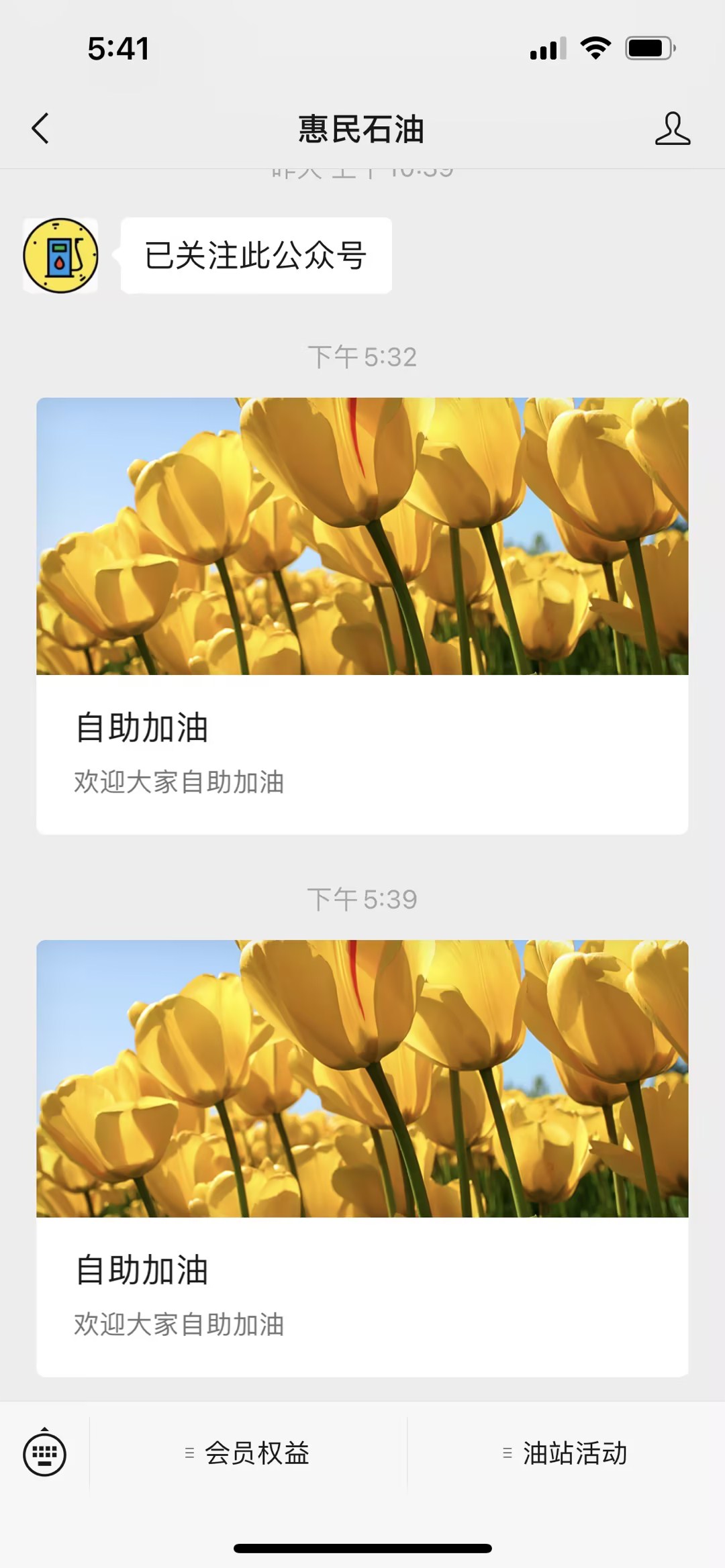
Task: Tap the tulip image of the 5:32 article
Action: click(x=362, y=537)
